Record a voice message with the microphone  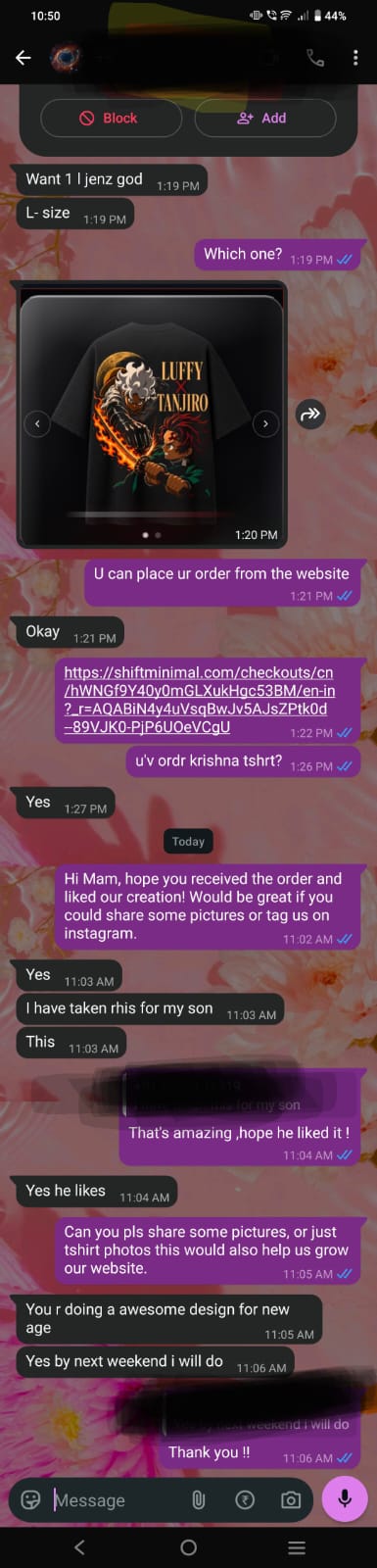(345, 1498)
